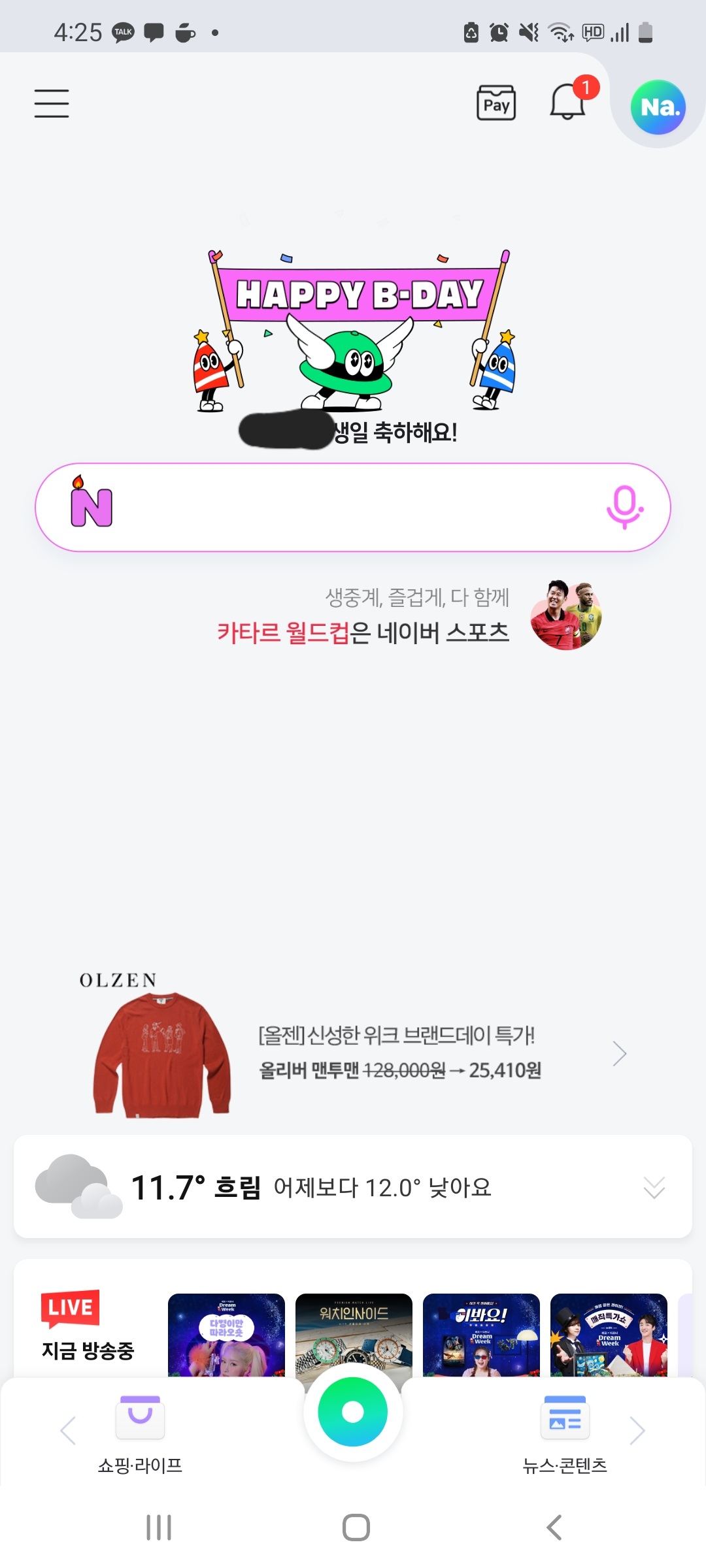Open the 매직특가쇼 live broadcast

coord(609,1335)
